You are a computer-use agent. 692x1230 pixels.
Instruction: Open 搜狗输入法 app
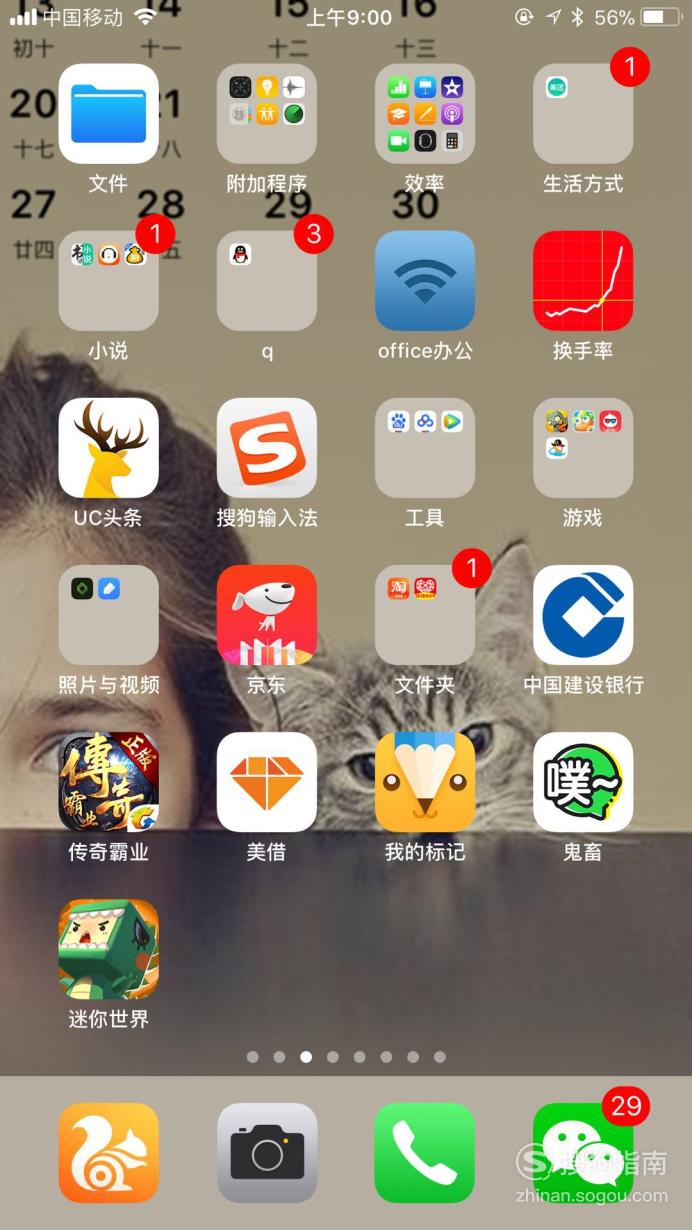[266, 448]
